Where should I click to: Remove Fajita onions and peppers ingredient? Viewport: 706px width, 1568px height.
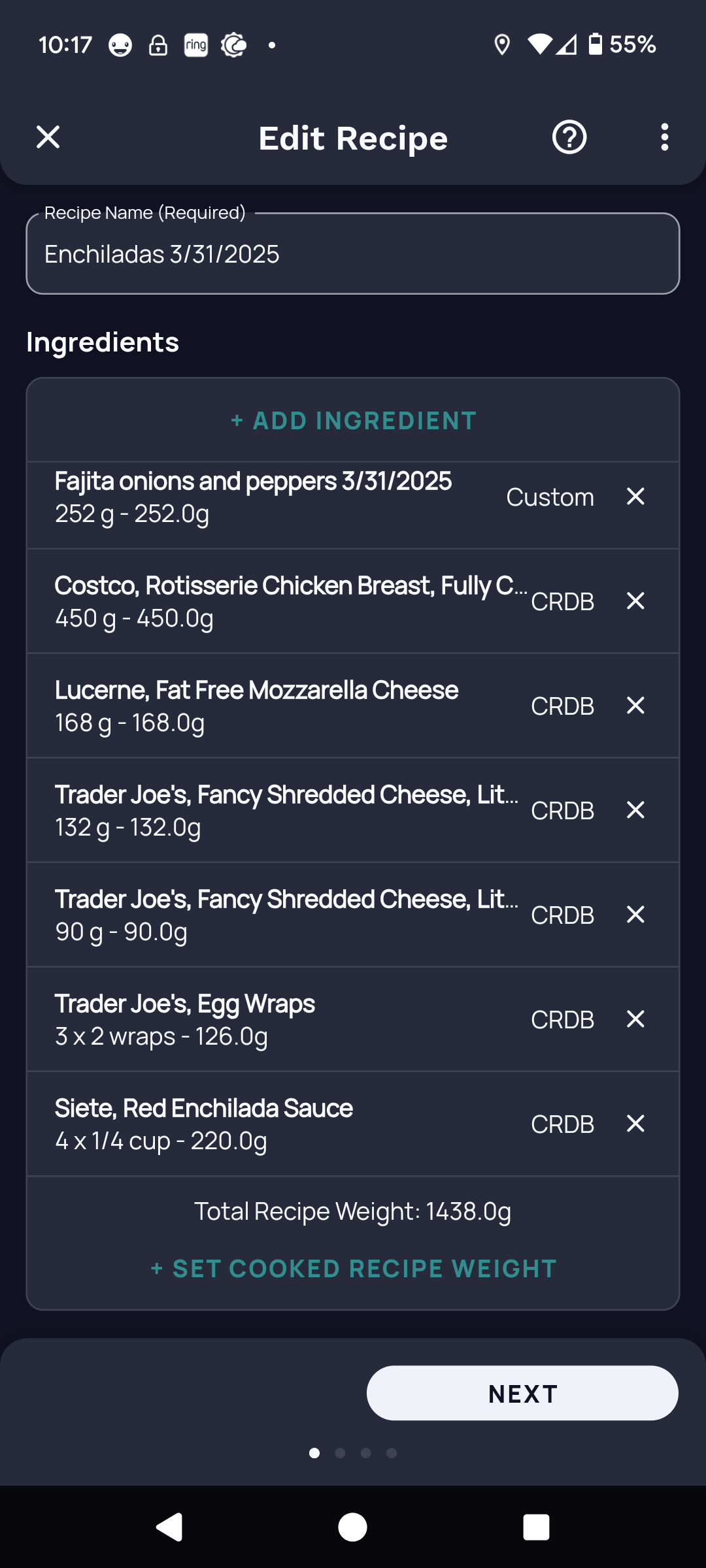[635, 497]
